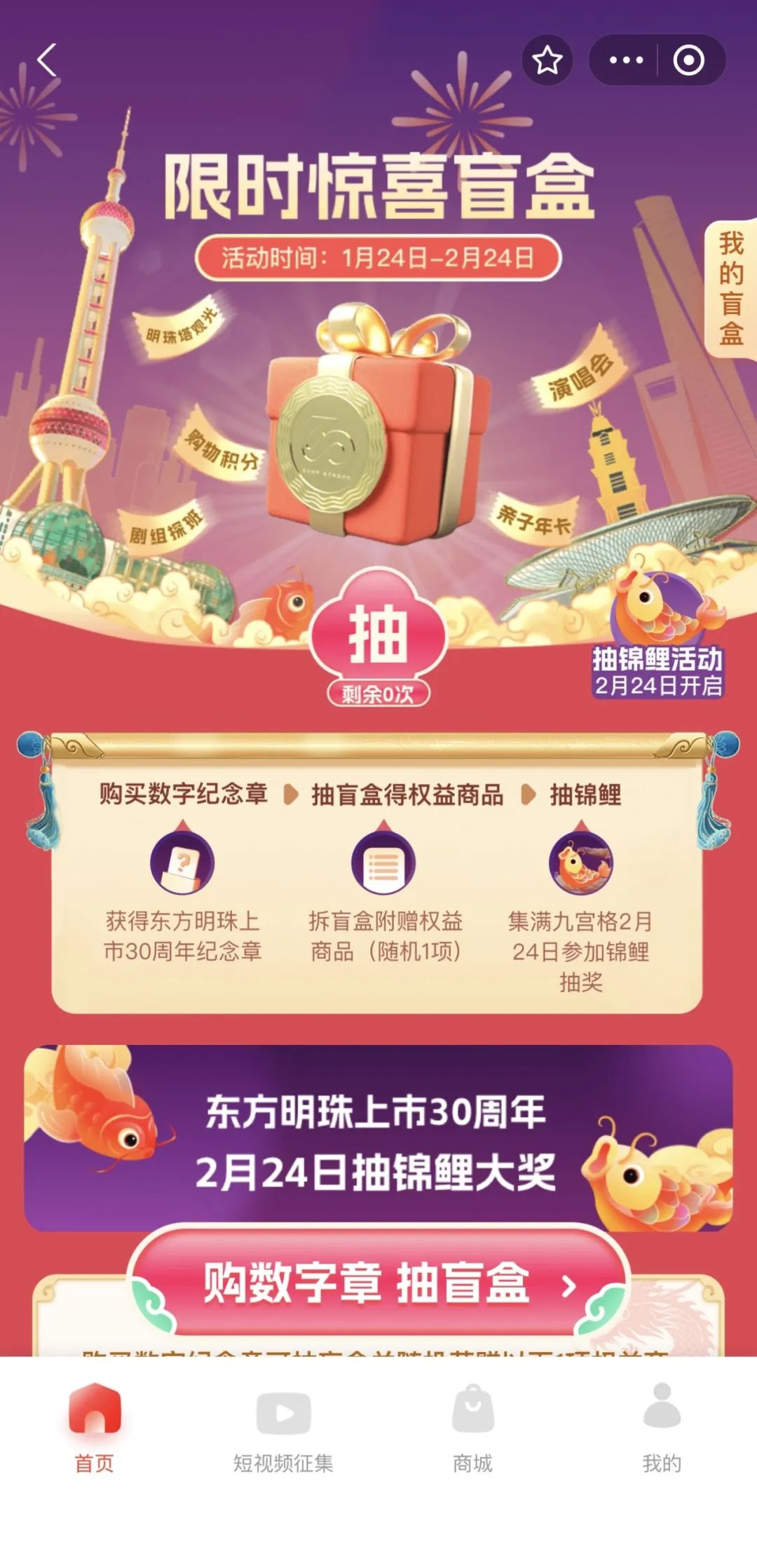Go back using the top-left arrow
The image size is (757, 1568).
point(47,60)
